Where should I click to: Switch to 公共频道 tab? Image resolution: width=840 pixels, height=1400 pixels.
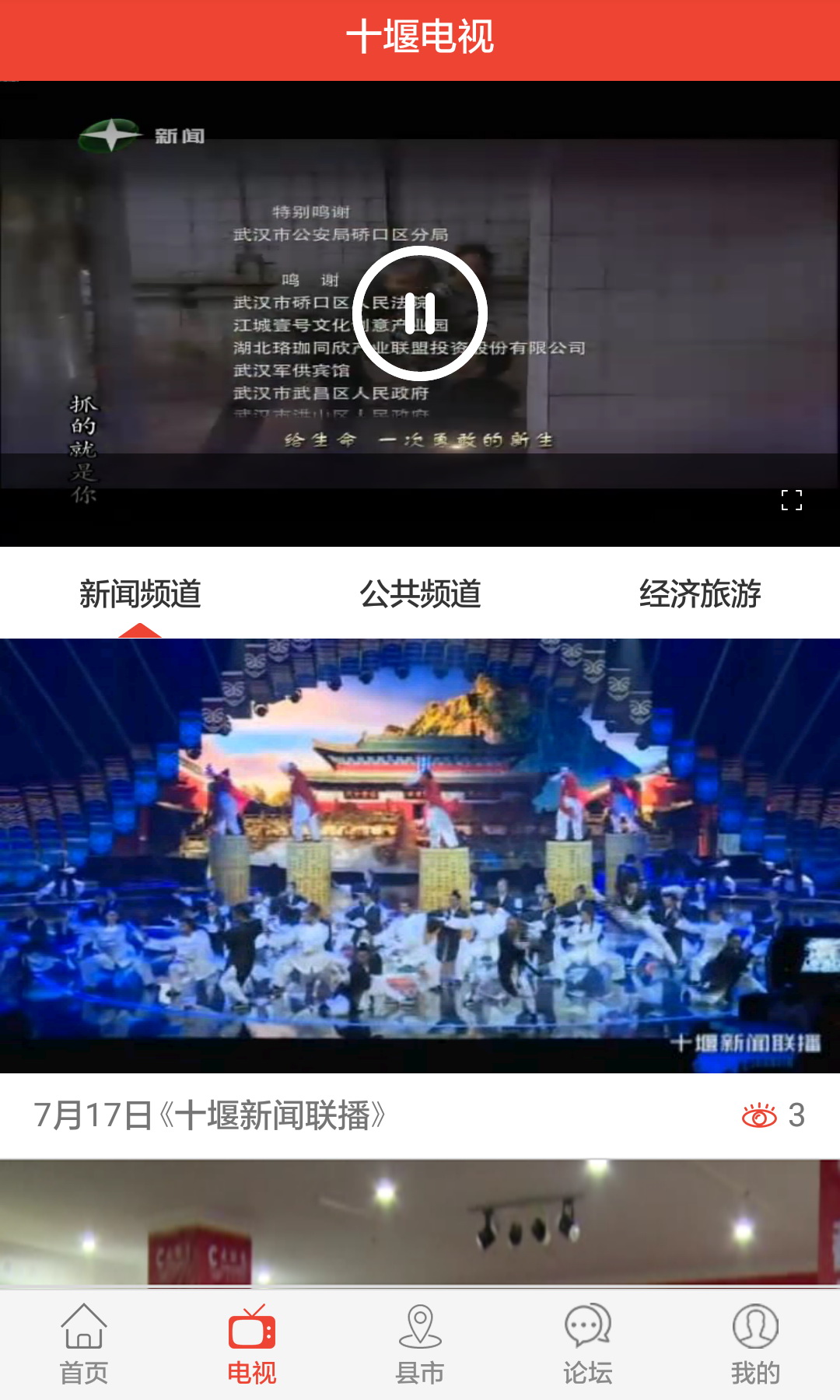[x=420, y=593]
